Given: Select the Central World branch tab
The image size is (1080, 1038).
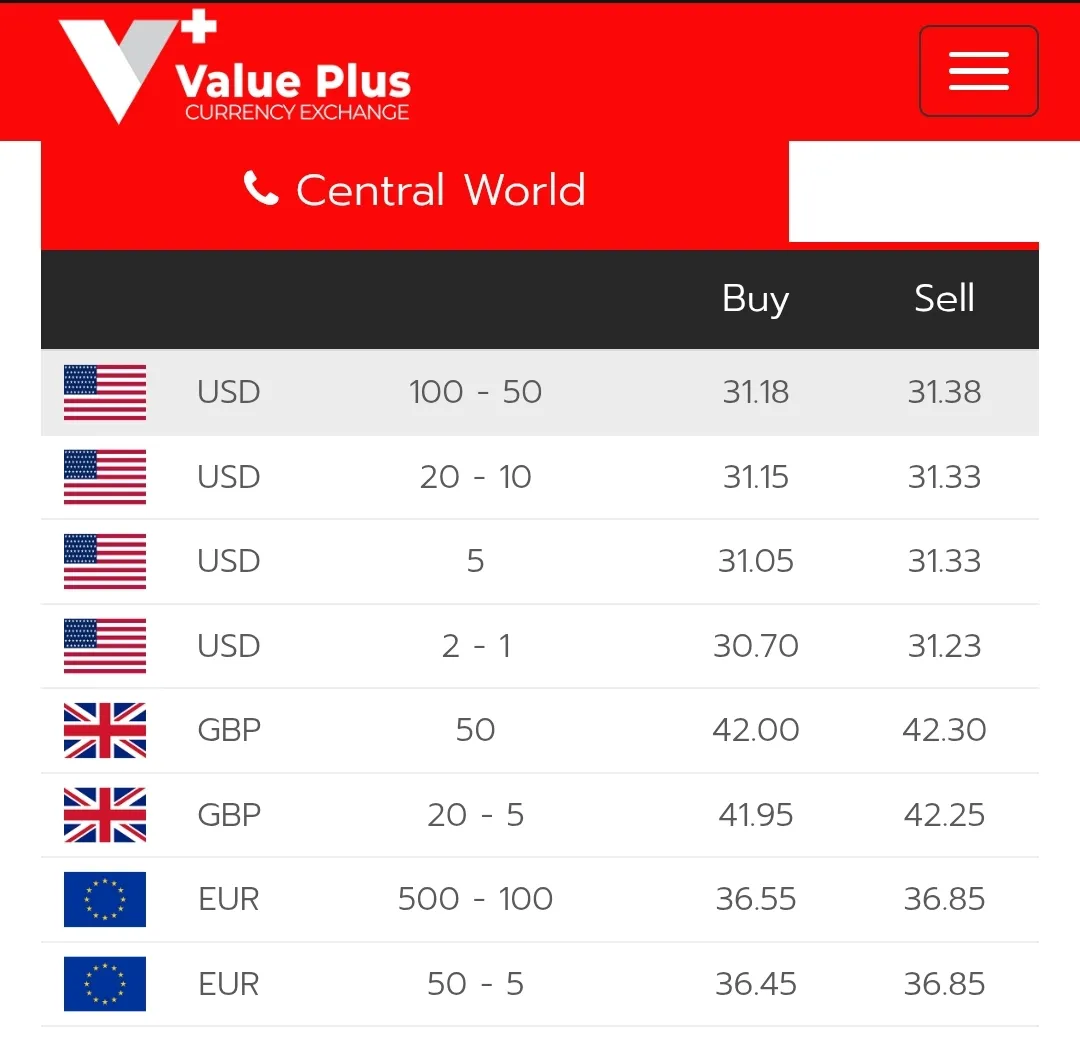Looking at the screenshot, I should (x=415, y=191).
